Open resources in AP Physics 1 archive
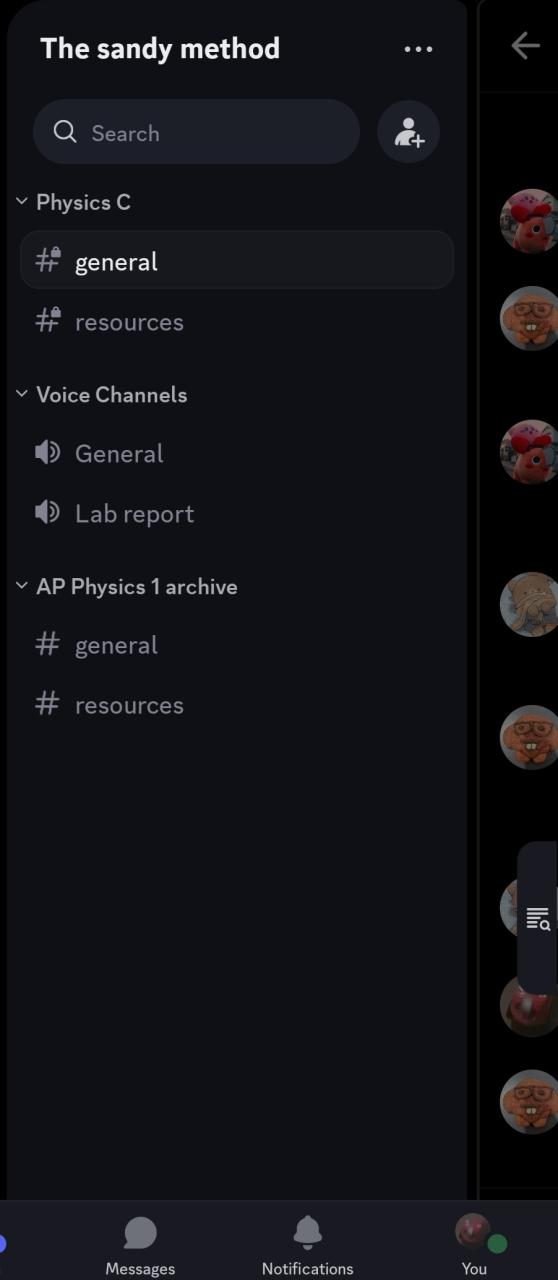558x1280 pixels. [x=237, y=705]
